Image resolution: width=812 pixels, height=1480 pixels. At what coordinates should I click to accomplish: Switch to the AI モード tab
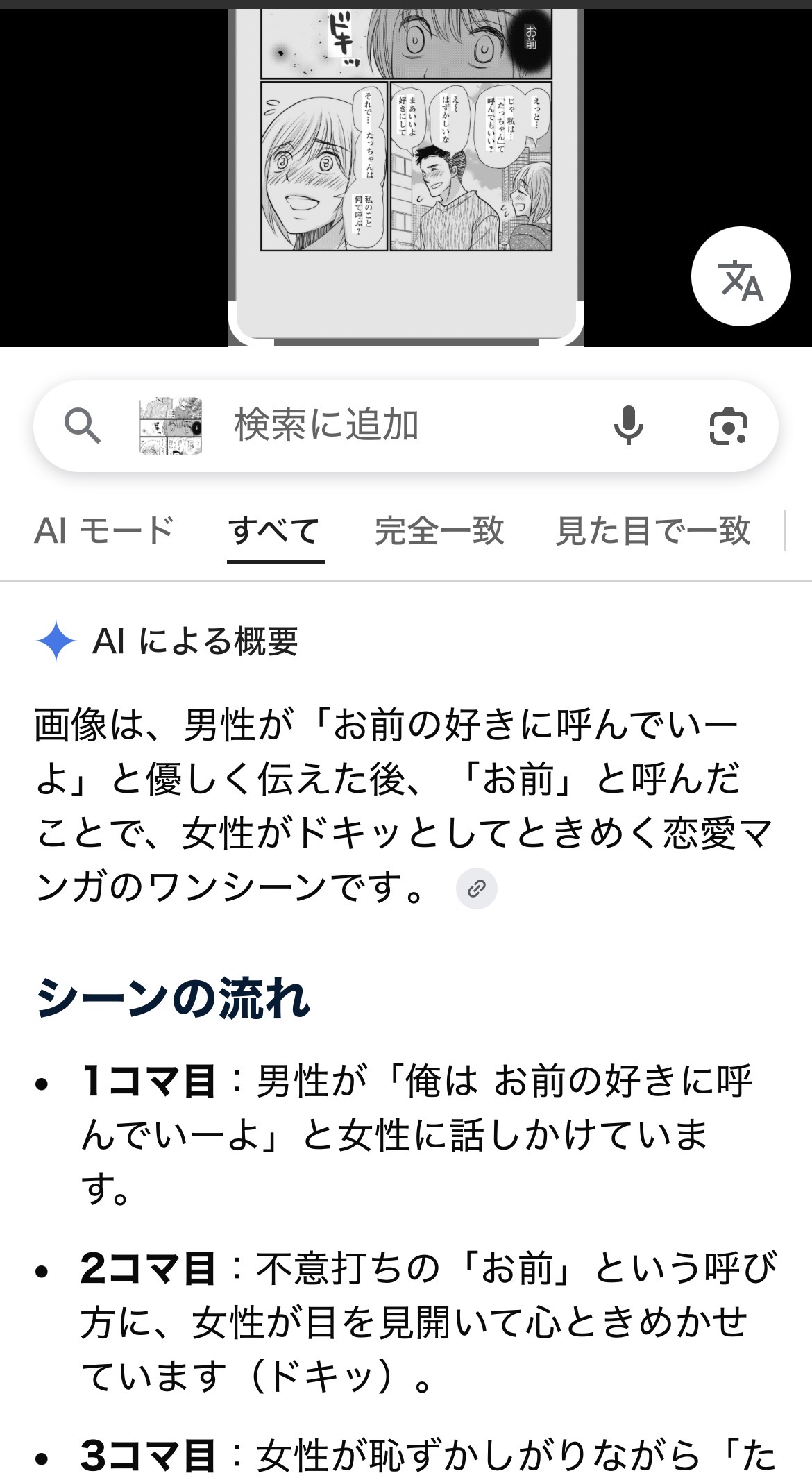click(x=104, y=531)
